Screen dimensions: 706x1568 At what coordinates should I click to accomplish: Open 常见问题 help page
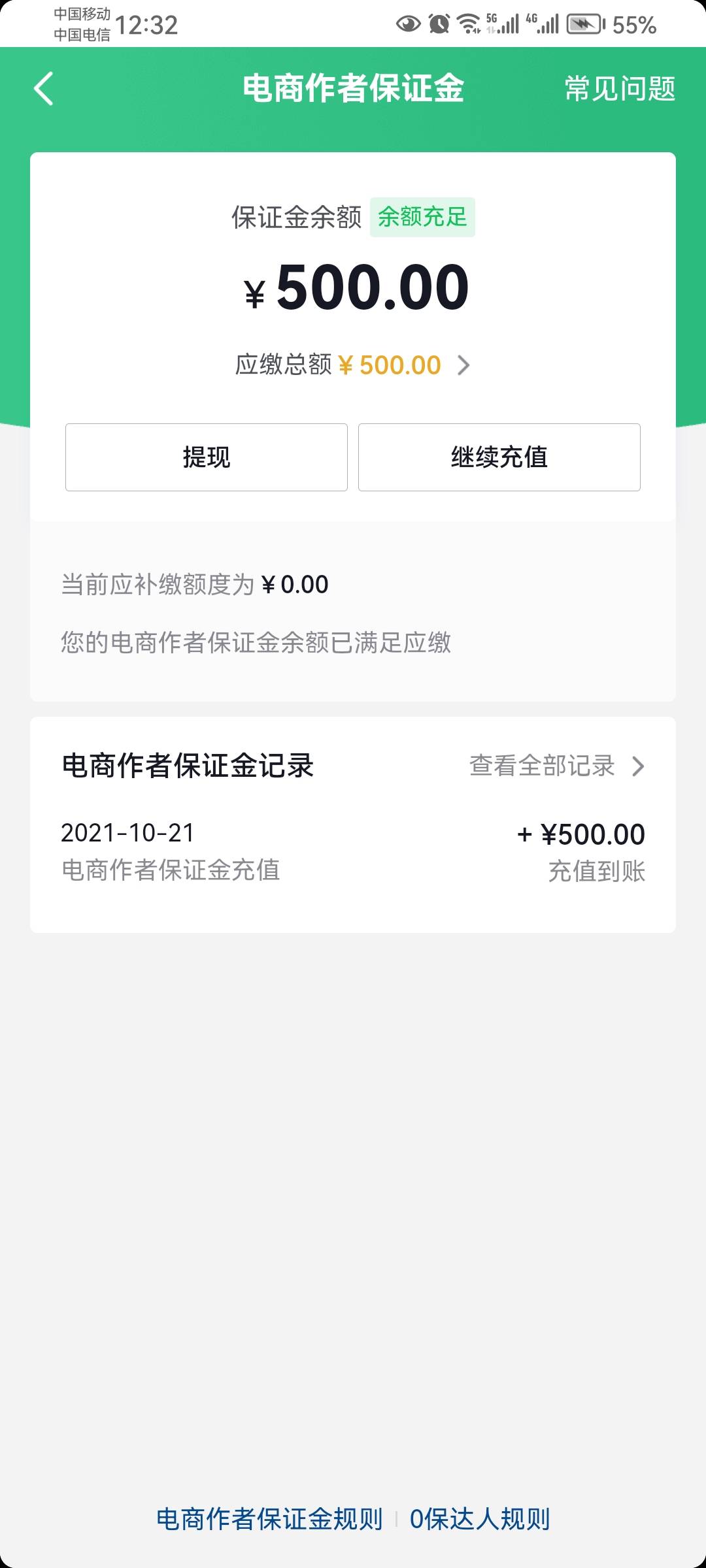pyautogui.click(x=620, y=89)
